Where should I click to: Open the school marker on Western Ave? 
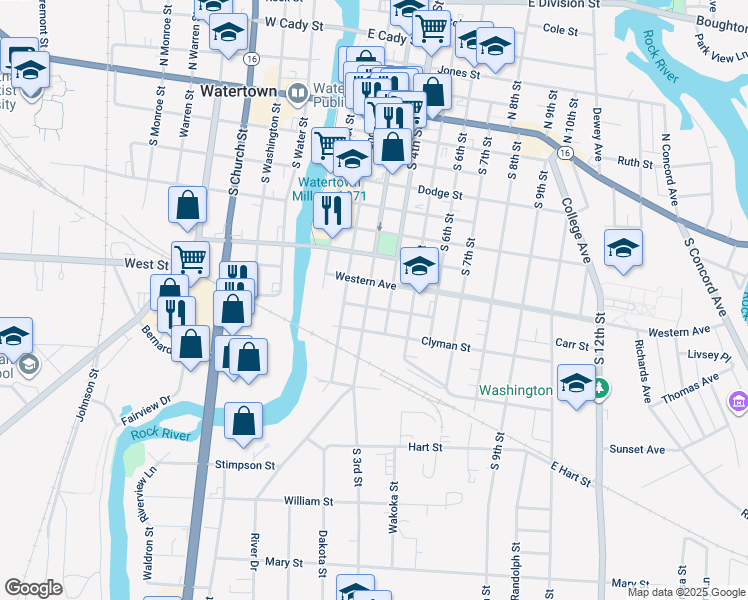[419, 269]
